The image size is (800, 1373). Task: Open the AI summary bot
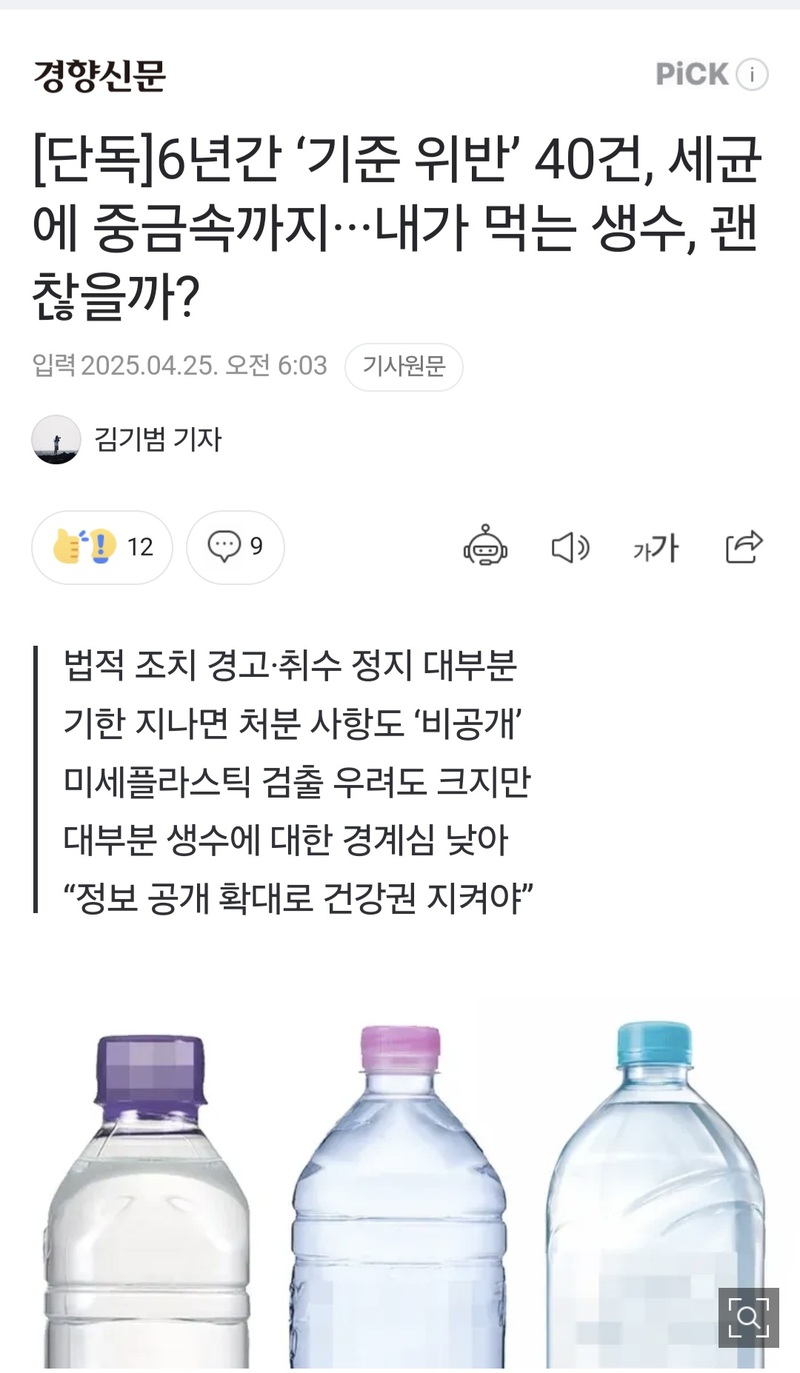pyautogui.click(x=485, y=547)
